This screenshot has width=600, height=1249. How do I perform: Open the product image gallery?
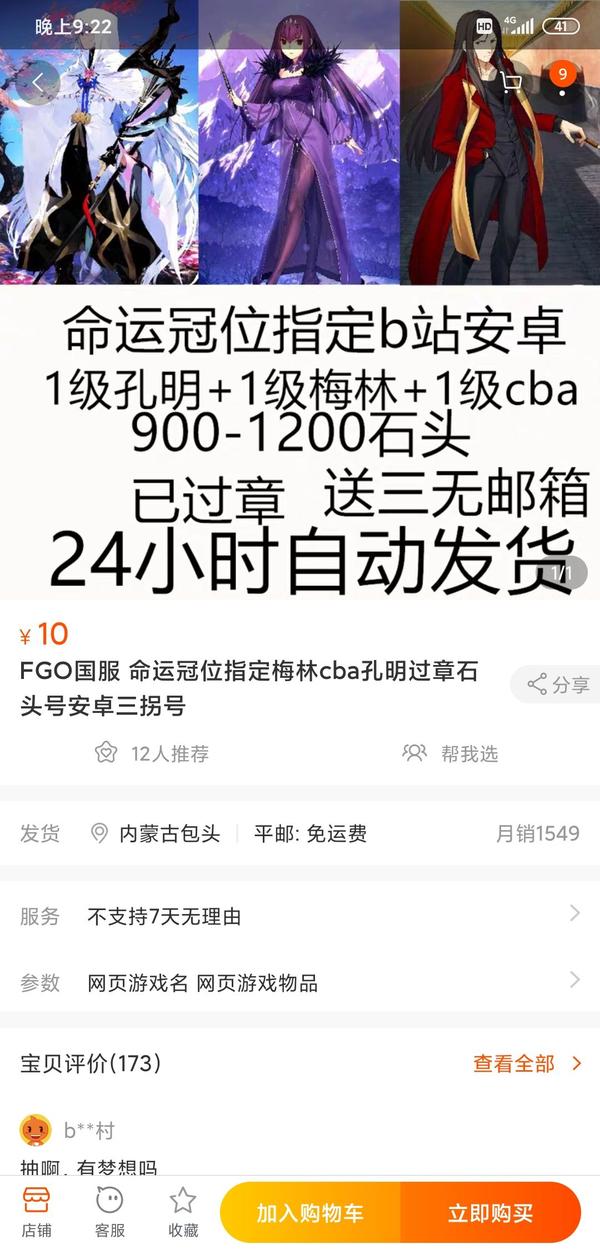point(300,300)
